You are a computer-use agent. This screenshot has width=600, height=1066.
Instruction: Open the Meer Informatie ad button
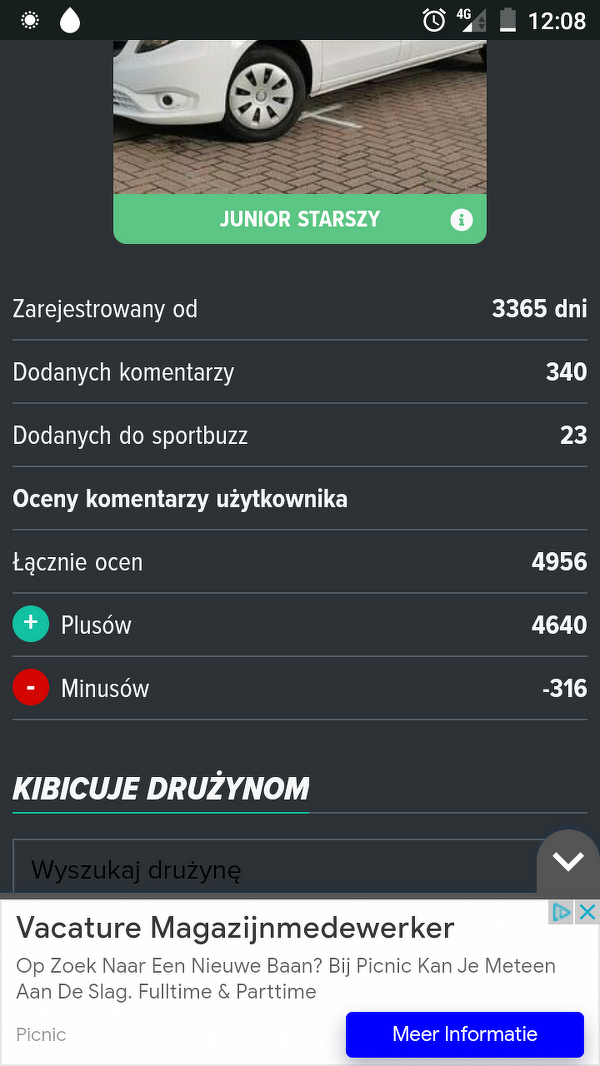[x=464, y=1034]
